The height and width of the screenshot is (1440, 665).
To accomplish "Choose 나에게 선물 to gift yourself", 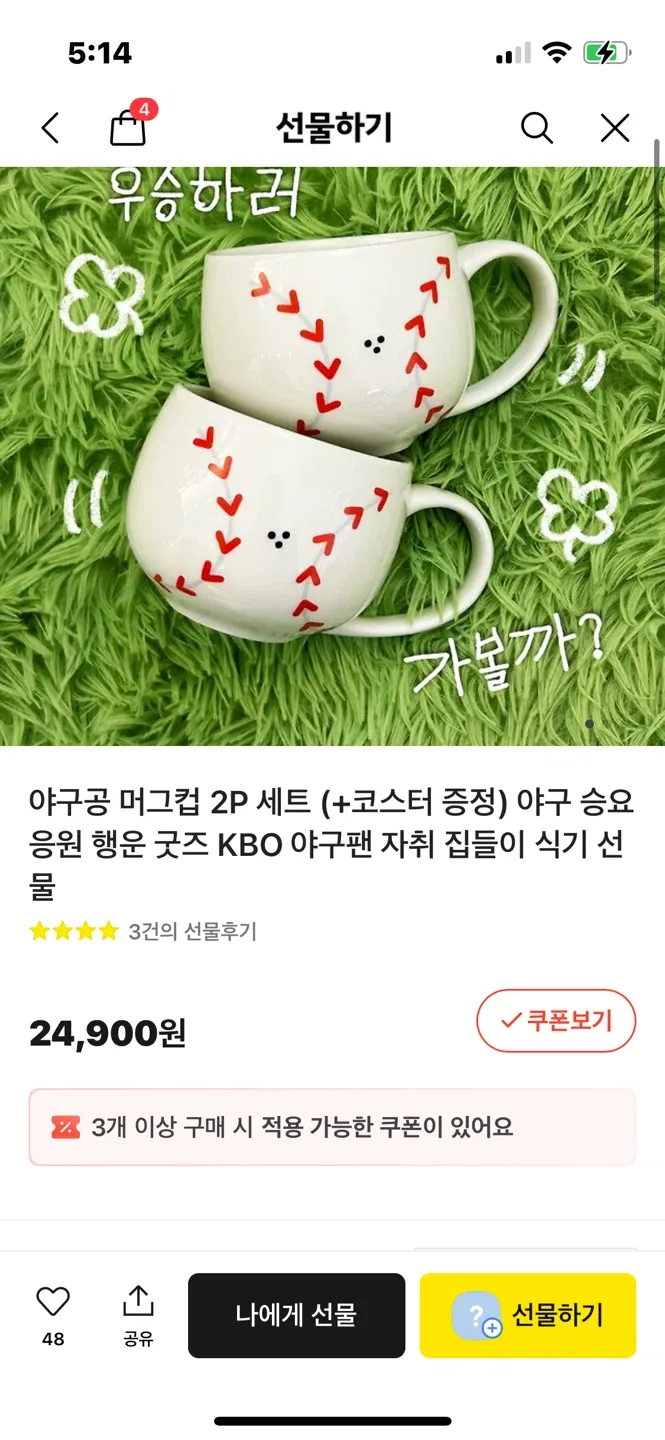I will (296, 1315).
